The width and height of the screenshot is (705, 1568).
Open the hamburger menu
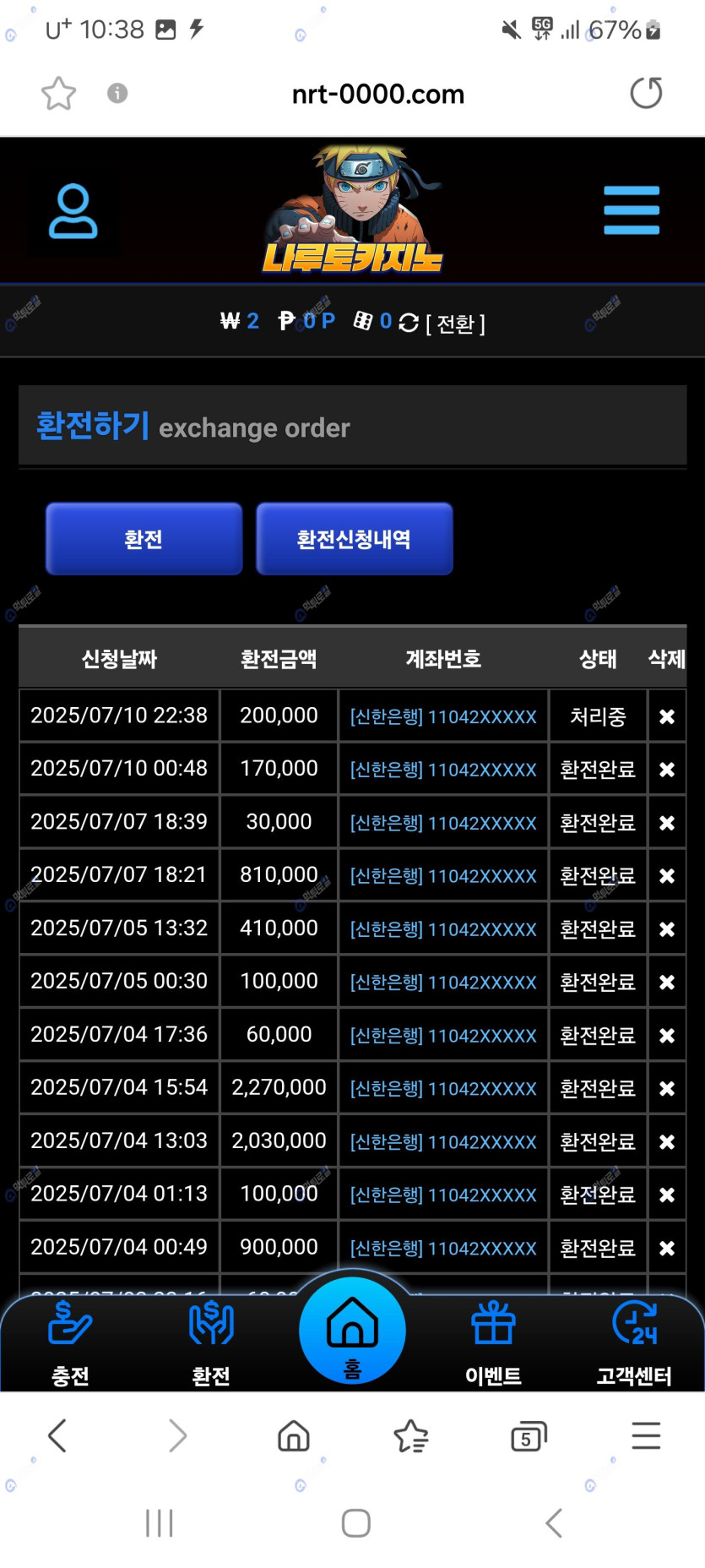(x=631, y=210)
